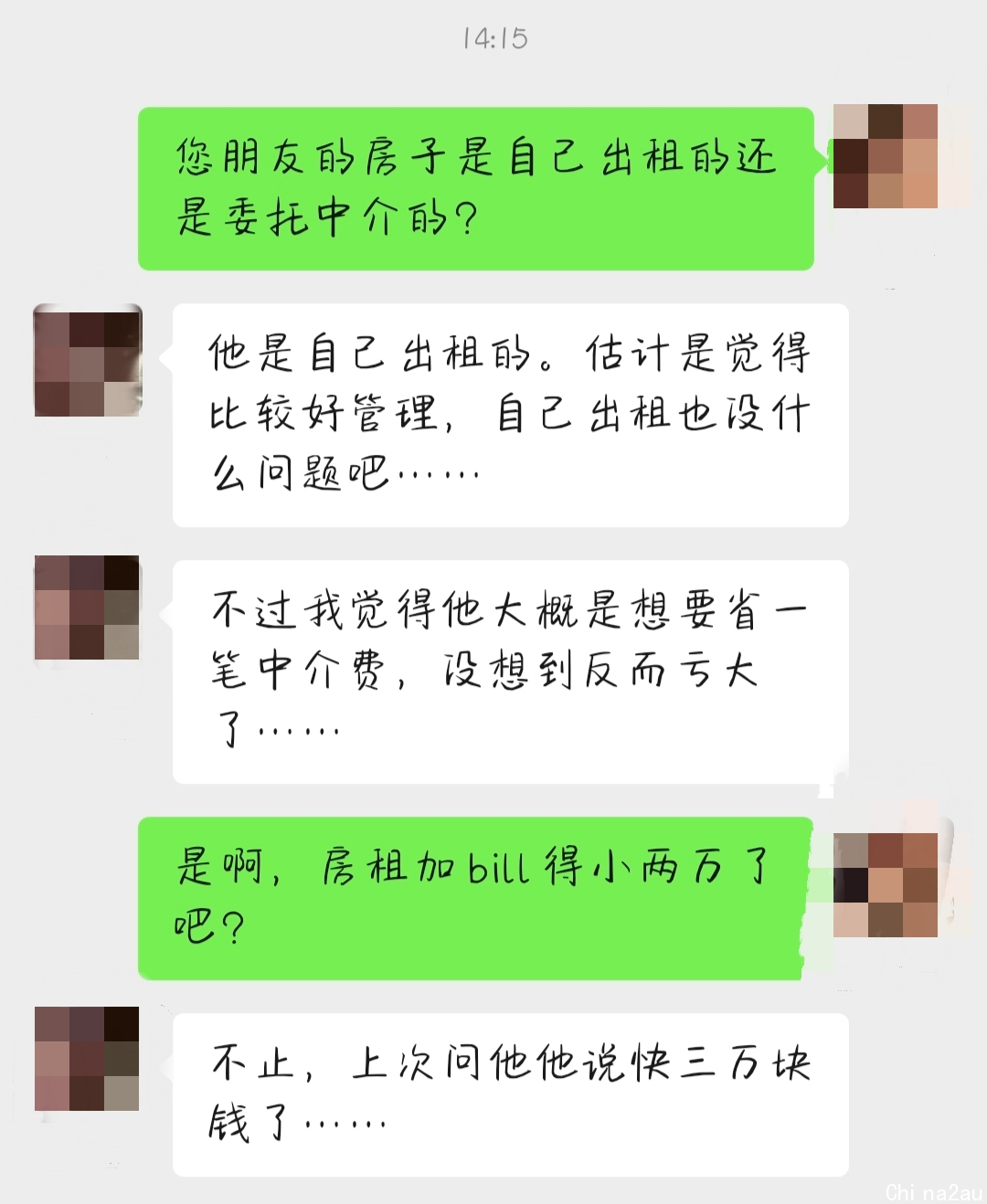
Task: Open contact avatar beside '他是自己出租的' message
Action: 88,361
